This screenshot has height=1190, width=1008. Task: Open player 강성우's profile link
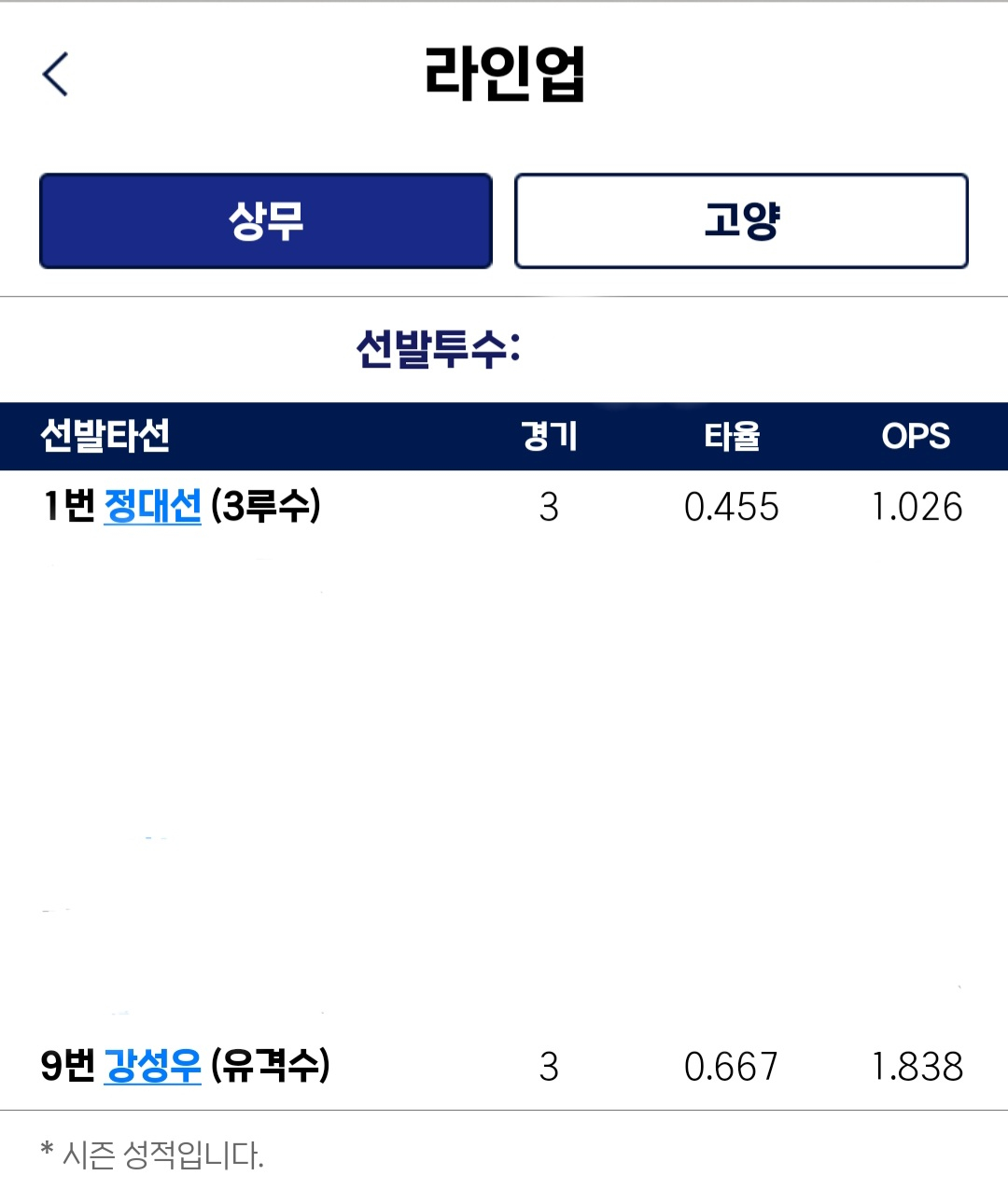point(153,1065)
